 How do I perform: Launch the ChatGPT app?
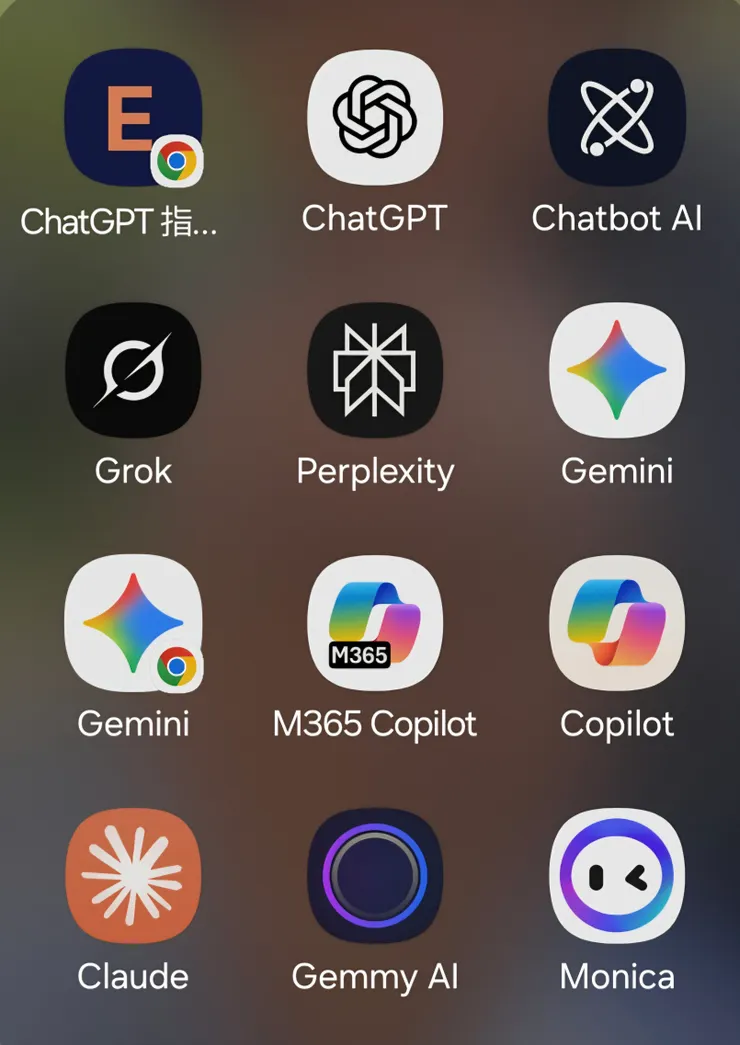375,117
